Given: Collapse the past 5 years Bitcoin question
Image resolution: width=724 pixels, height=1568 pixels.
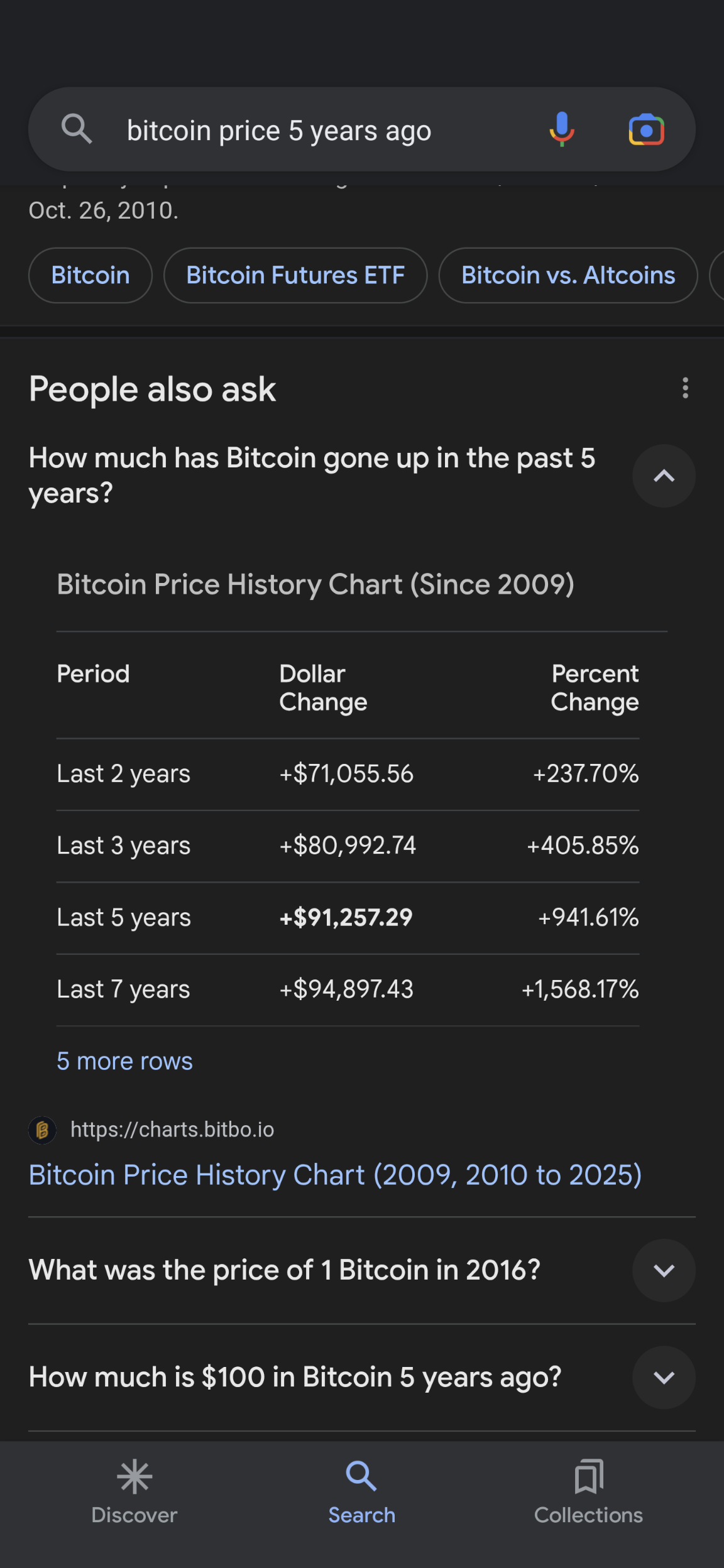Looking at the screenshot, I should [664, 476].
